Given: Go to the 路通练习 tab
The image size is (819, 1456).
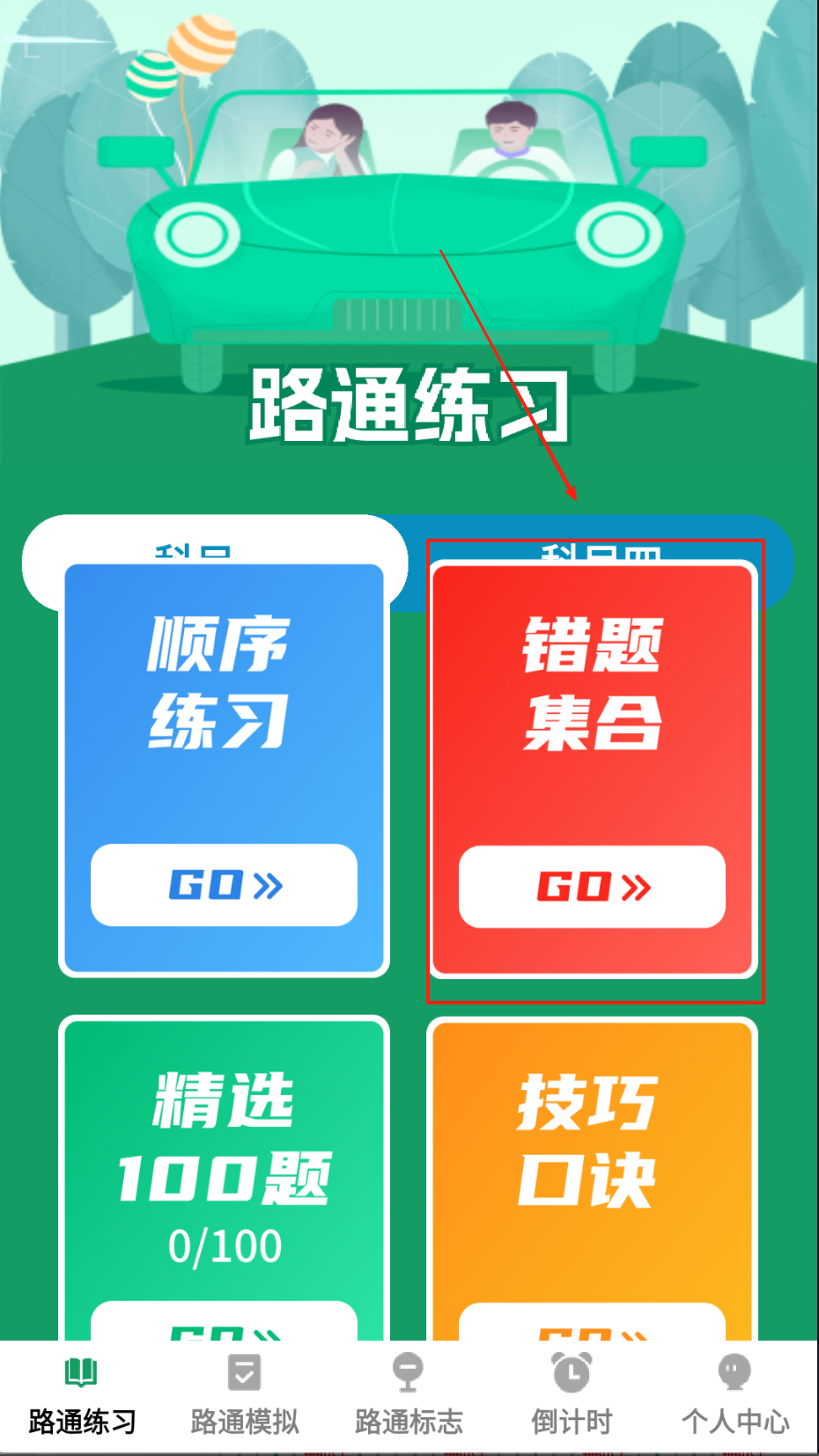Looking at the screenshot, I should tap(82, 1396).
